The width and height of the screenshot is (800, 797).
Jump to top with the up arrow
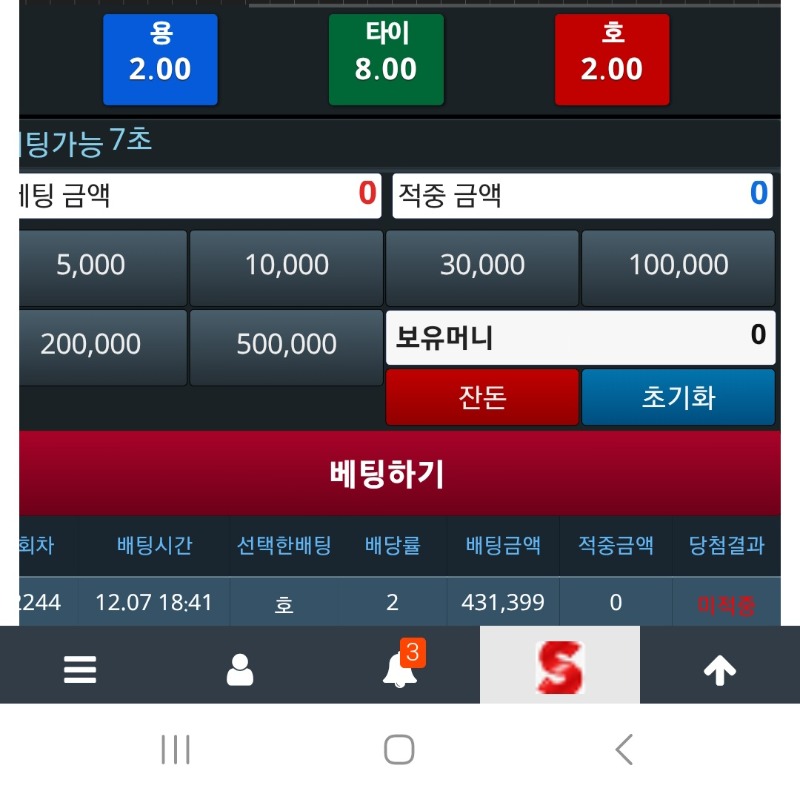720,669
